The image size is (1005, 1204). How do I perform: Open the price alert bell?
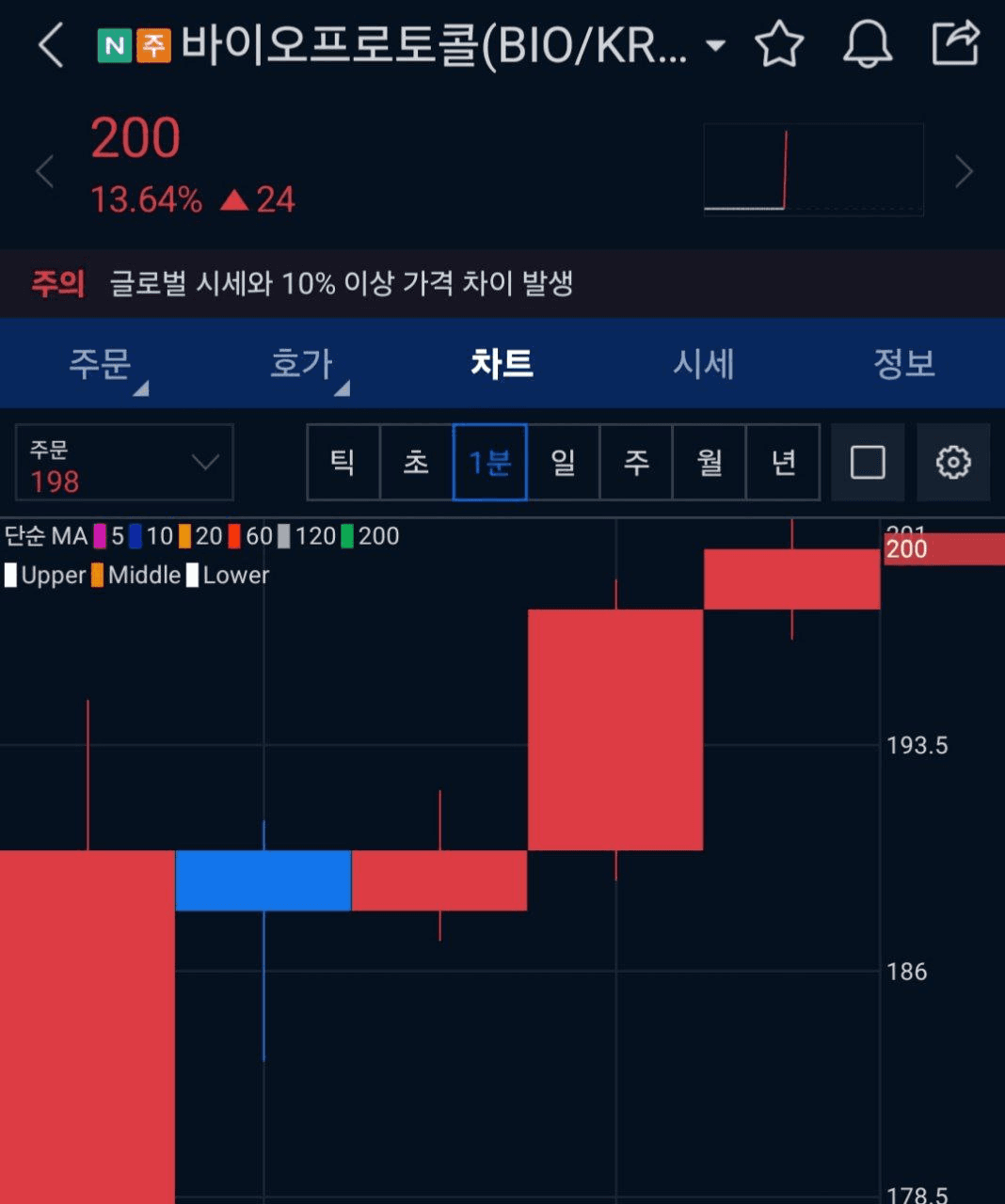(867, 45)
